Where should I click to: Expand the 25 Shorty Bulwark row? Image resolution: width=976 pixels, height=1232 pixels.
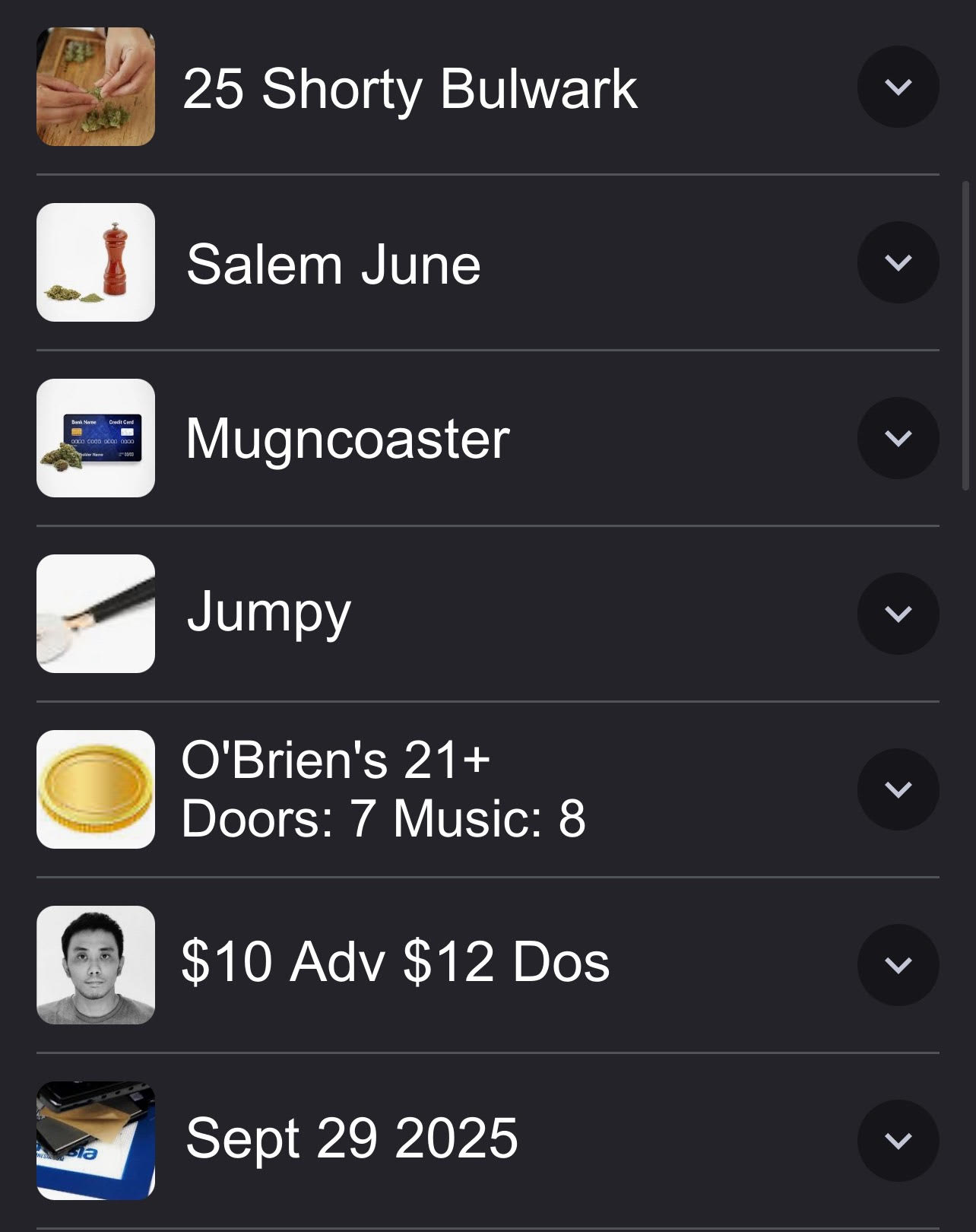[898, 87]
